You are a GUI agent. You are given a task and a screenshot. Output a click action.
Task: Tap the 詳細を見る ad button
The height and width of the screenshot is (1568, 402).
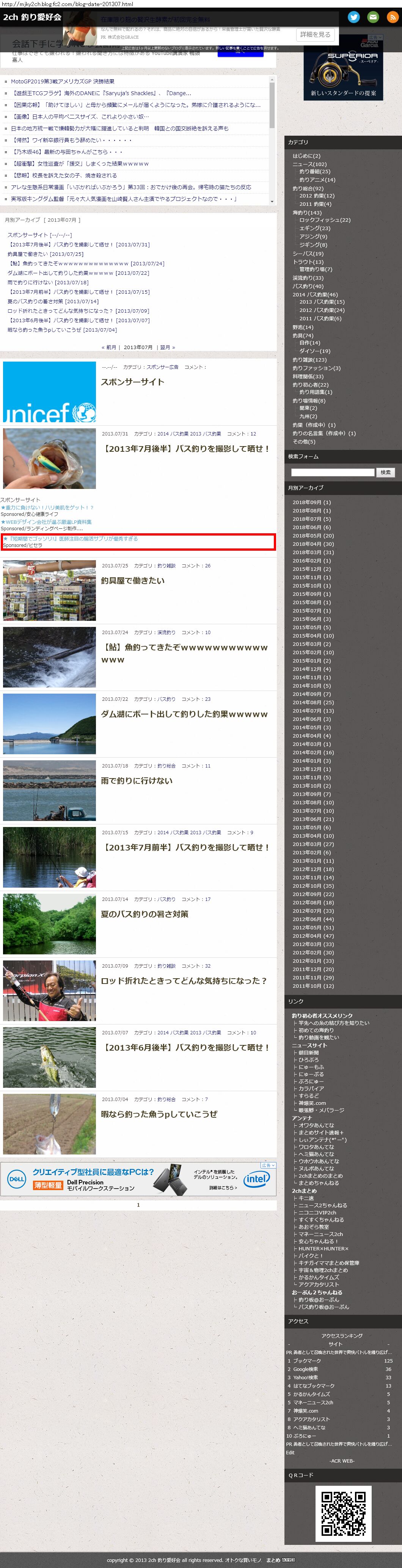(x=315, y=35)
